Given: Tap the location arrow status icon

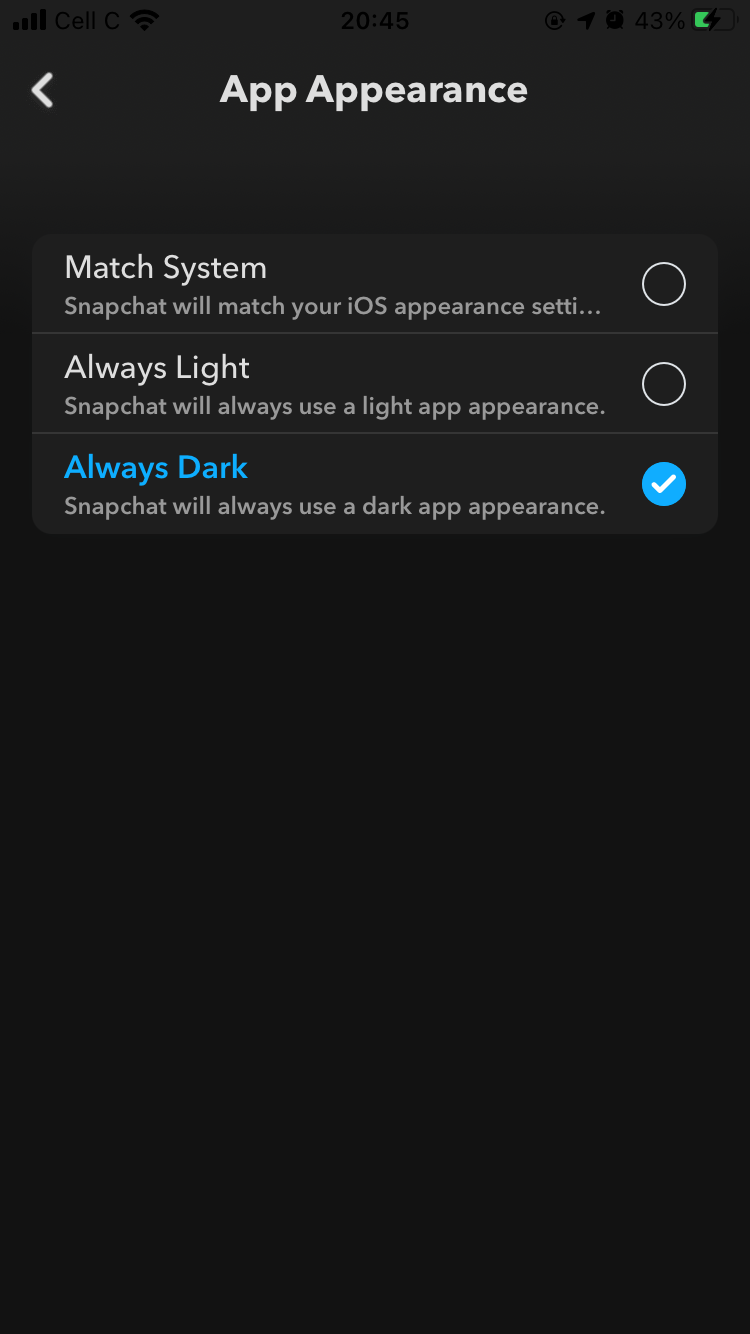Looking at the screenshot, I should click(x=585, y=18).
